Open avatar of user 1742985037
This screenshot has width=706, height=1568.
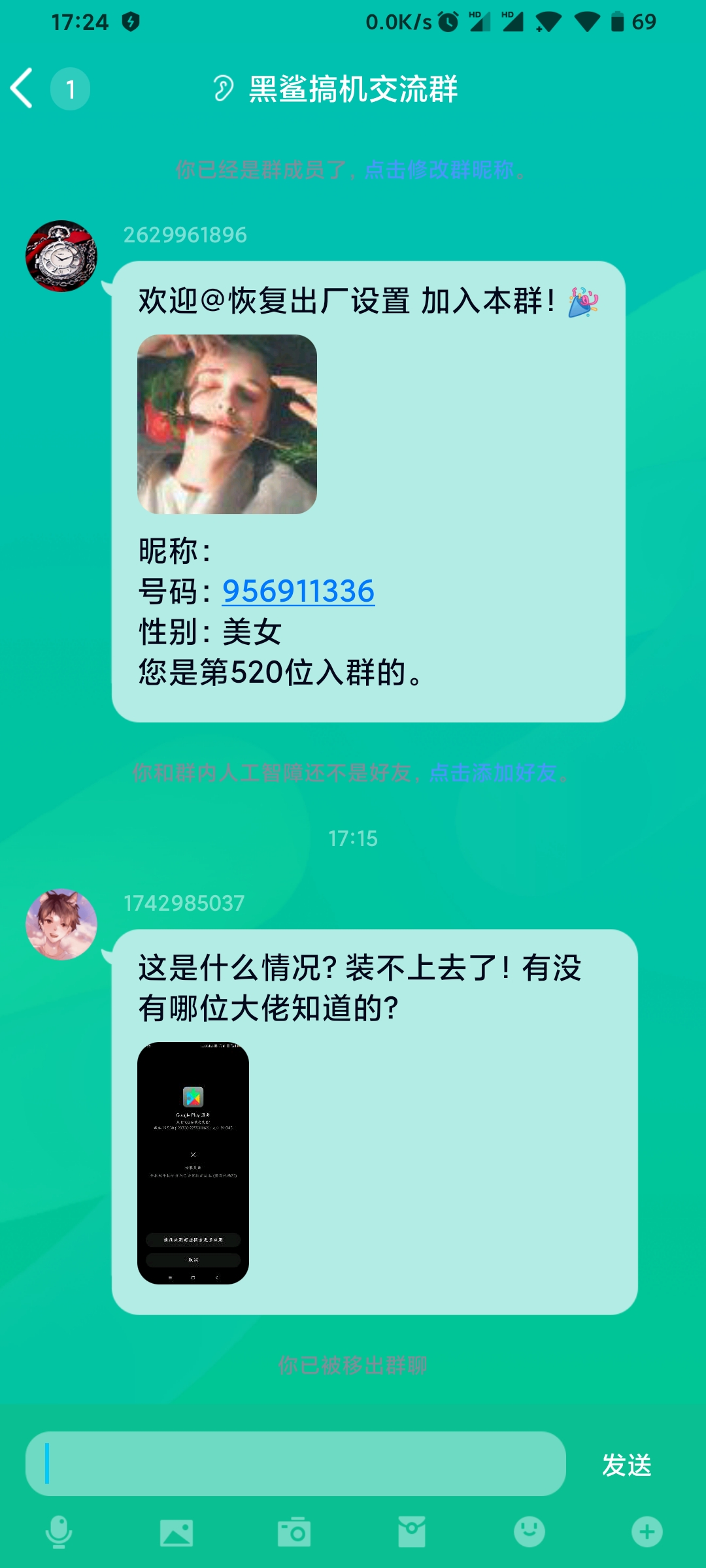(61, 924)
